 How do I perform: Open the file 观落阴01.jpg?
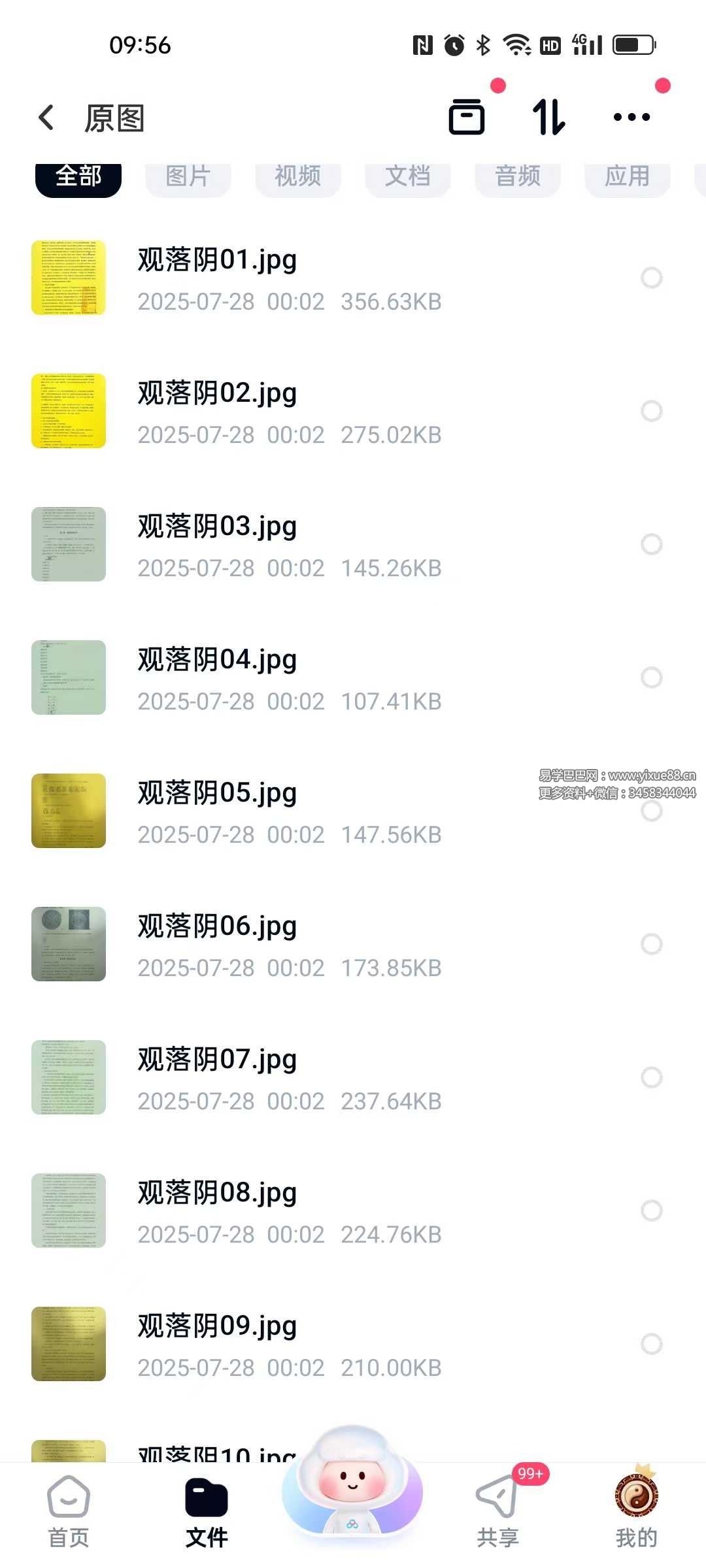(x=217, y=260)
